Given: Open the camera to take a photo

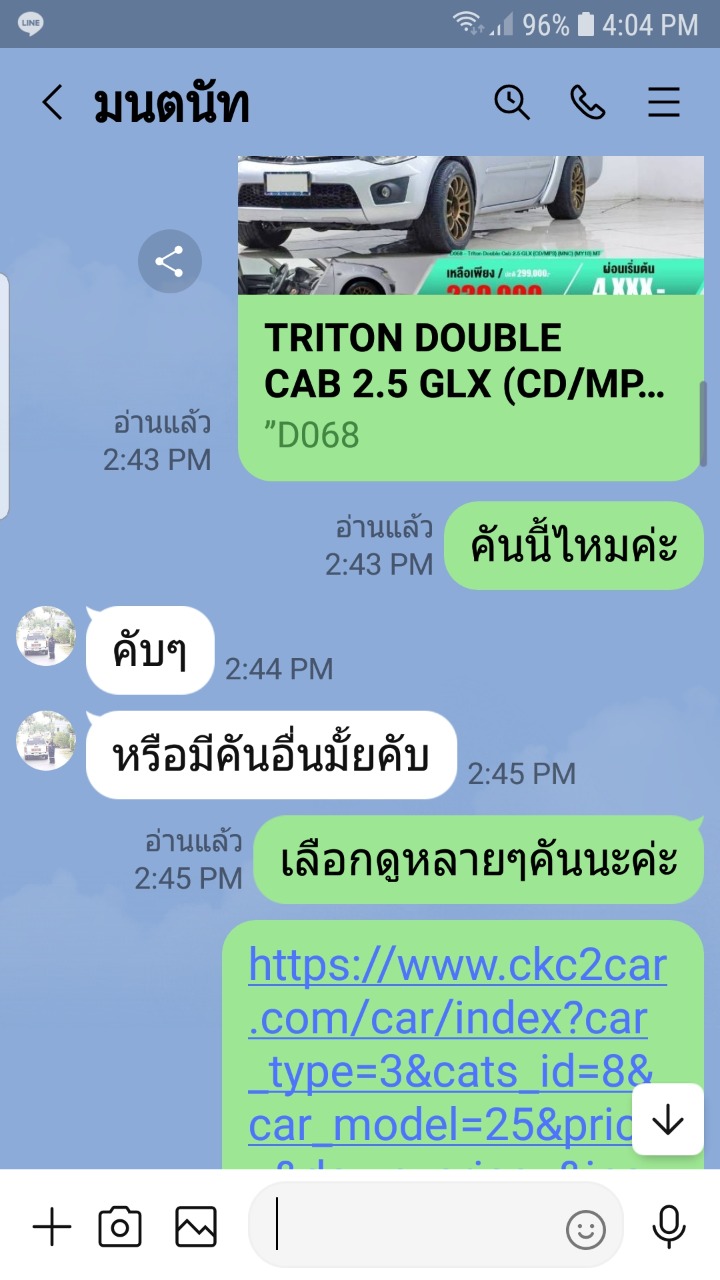Looking at the screenshot, I should click(x=120, y=1227).
